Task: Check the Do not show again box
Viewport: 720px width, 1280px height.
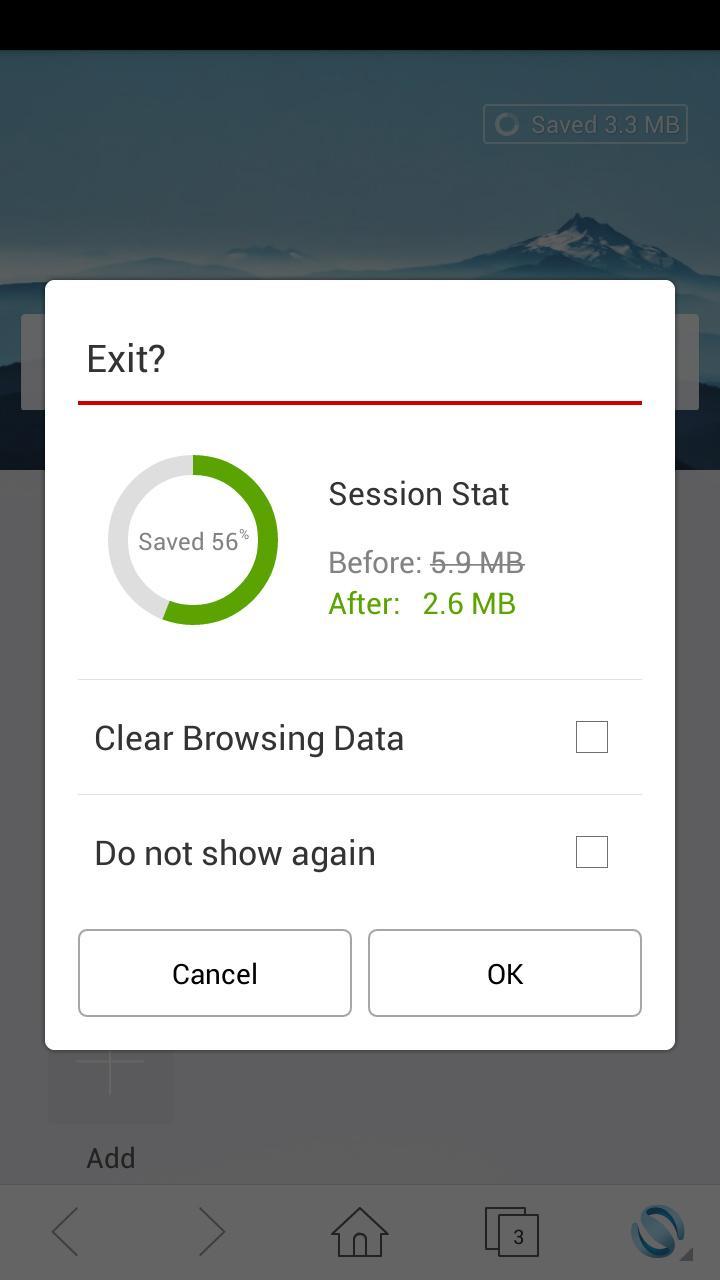Action: click(x=592, y=852)
